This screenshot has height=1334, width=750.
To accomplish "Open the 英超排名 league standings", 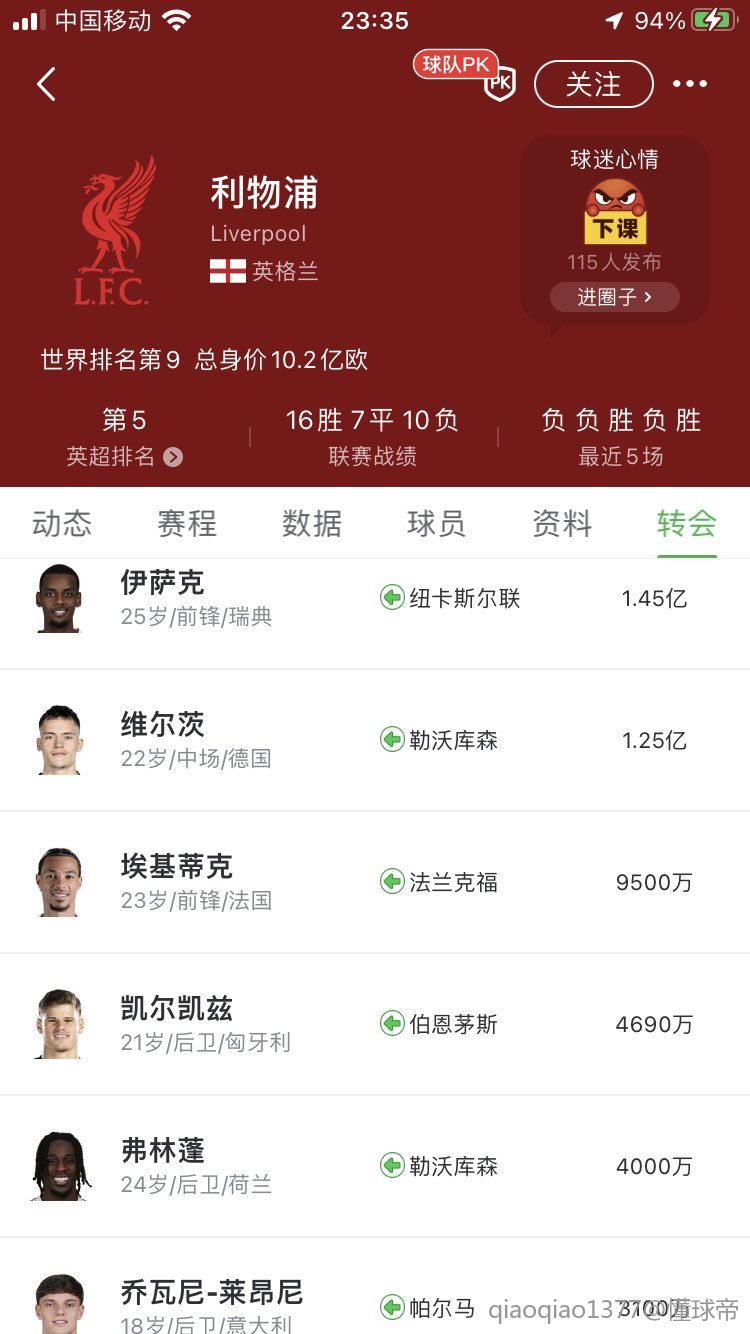I will click(125, 457).
